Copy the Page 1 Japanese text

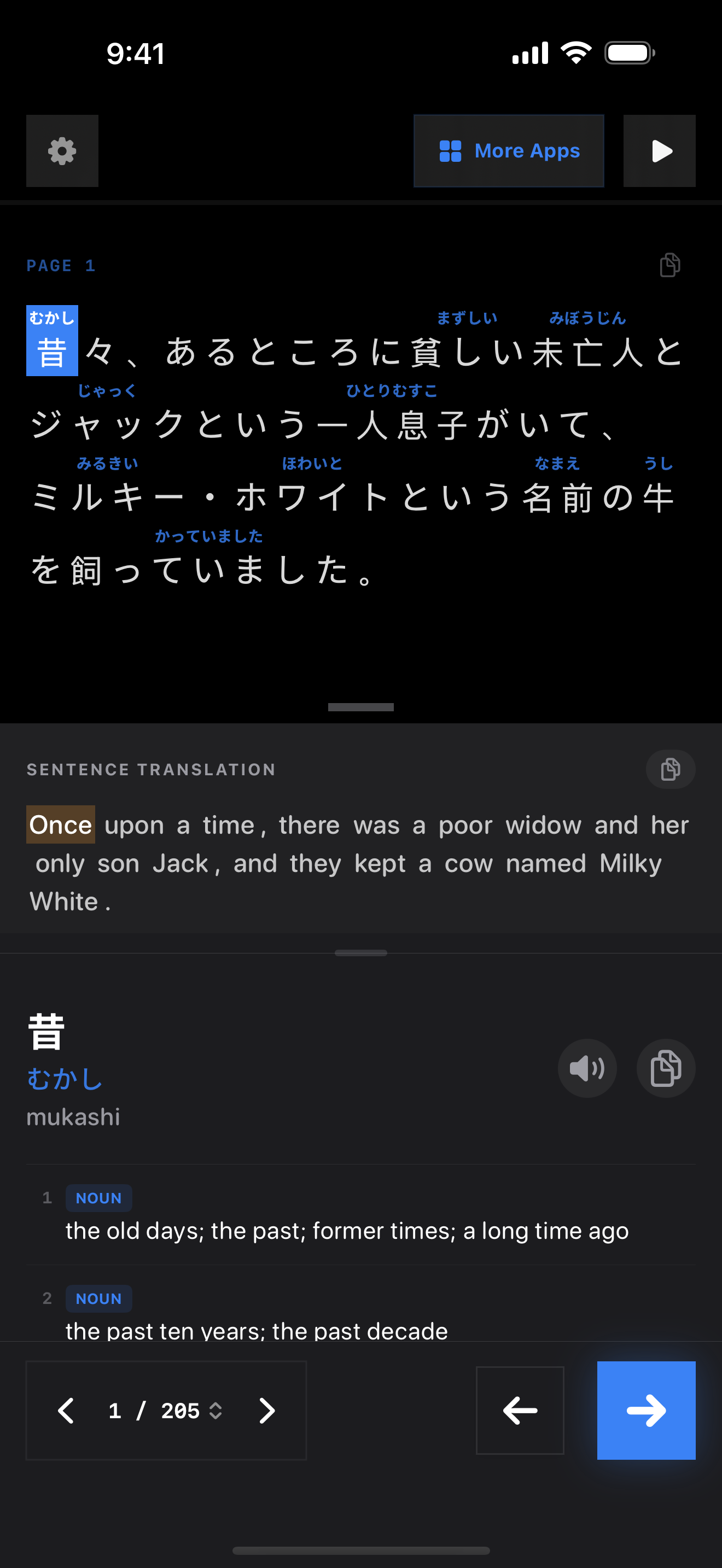point(669,265)
